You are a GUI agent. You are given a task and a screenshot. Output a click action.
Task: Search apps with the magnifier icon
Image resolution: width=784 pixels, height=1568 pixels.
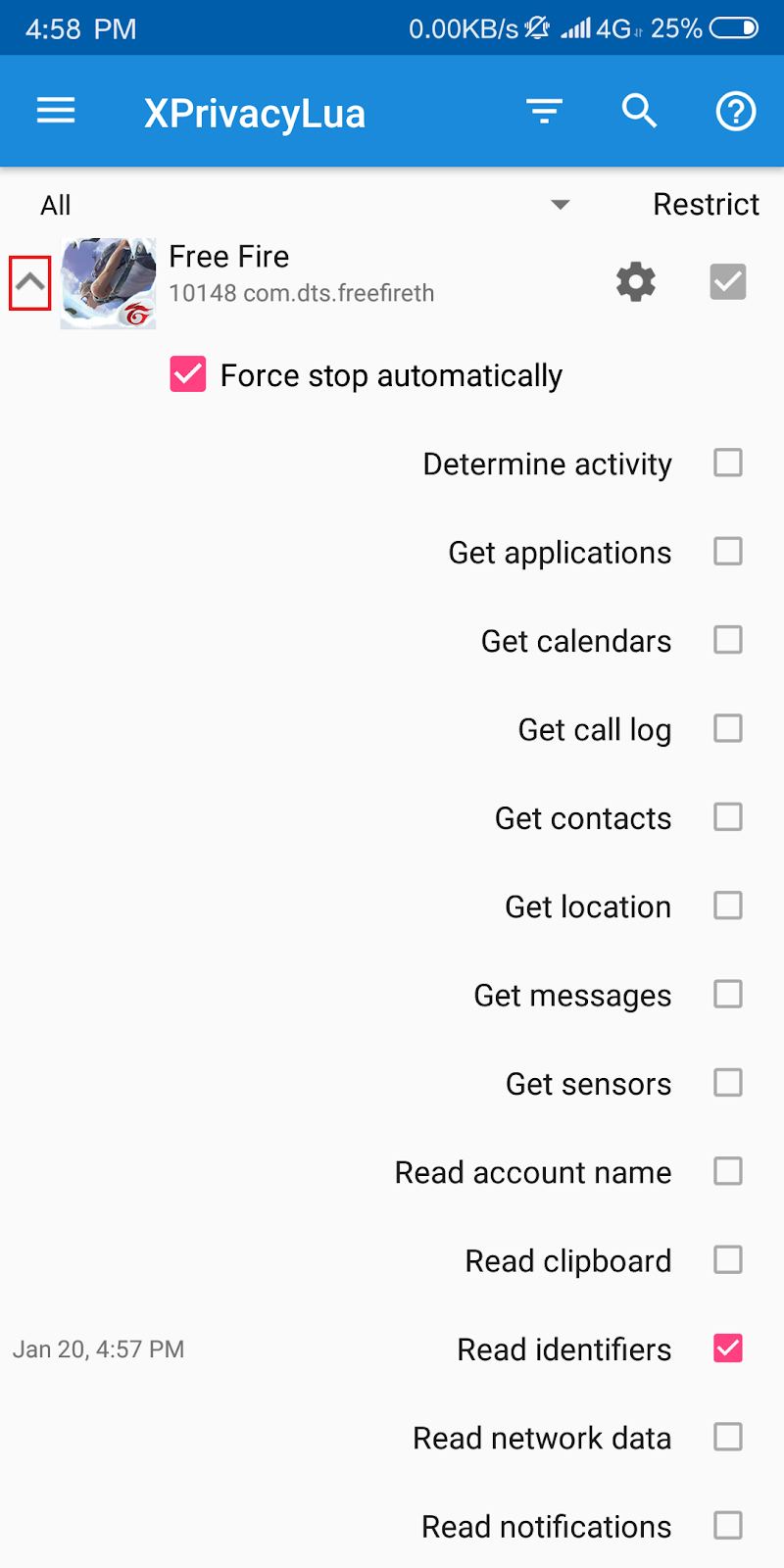coord(639,111)
